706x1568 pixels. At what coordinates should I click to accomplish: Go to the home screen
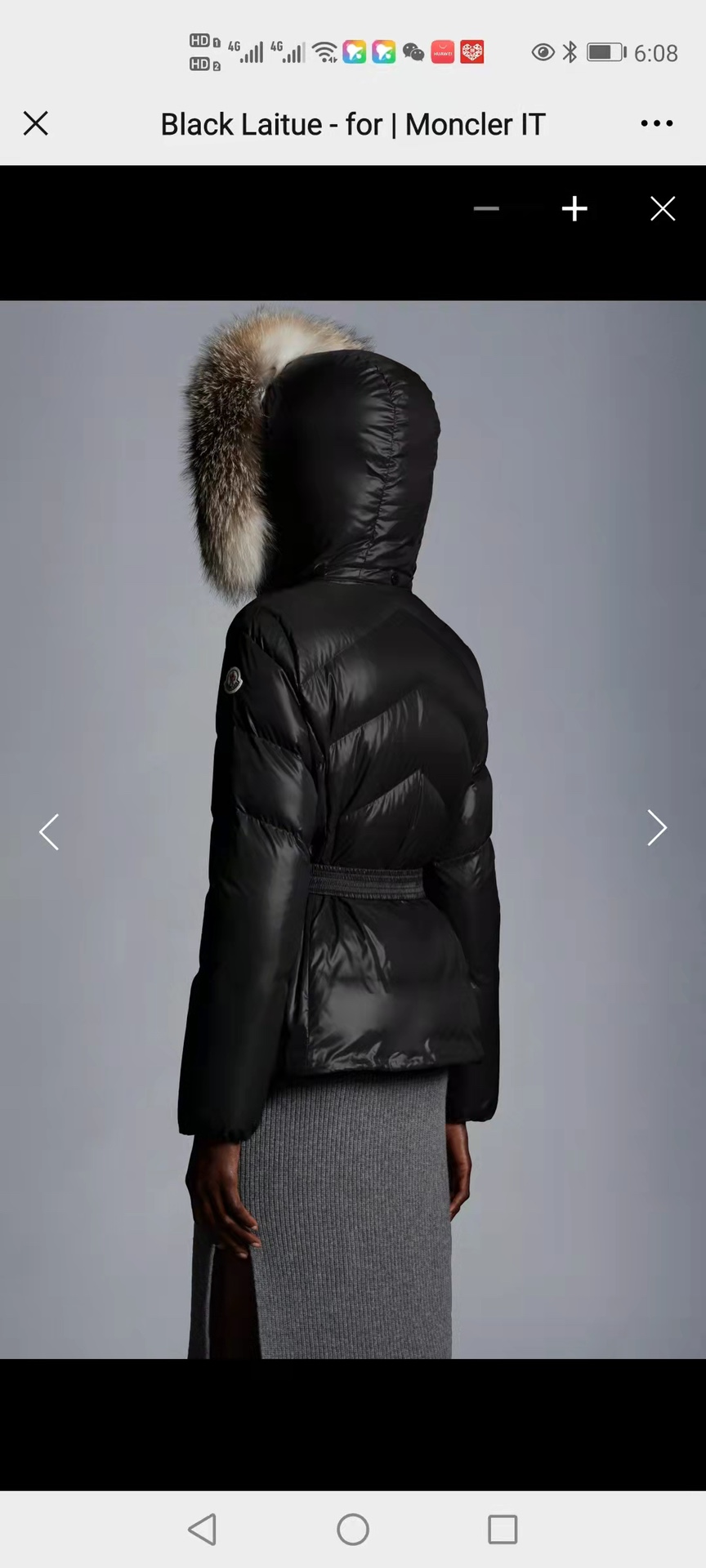pos(353,1529)
